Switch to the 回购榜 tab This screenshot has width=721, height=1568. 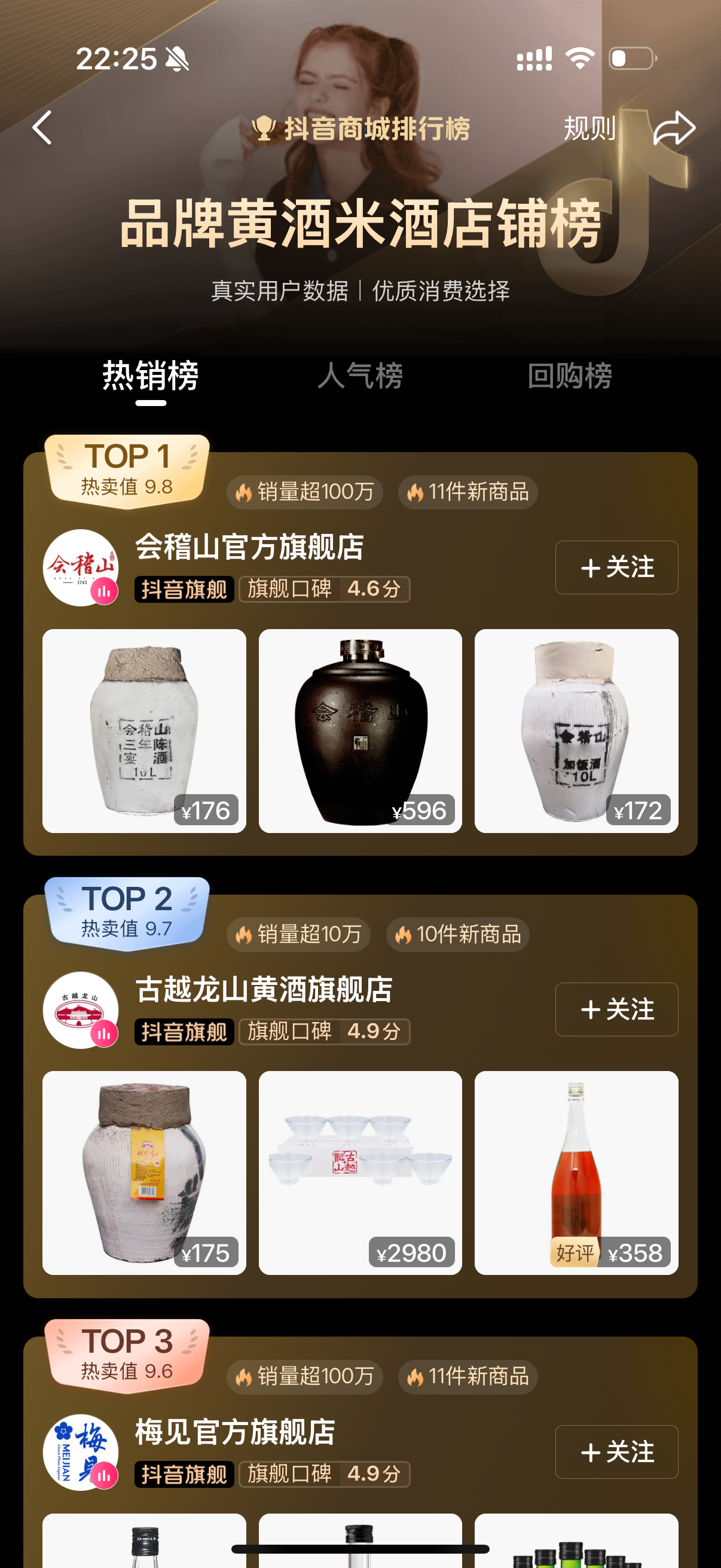click(x=570, y=376)
